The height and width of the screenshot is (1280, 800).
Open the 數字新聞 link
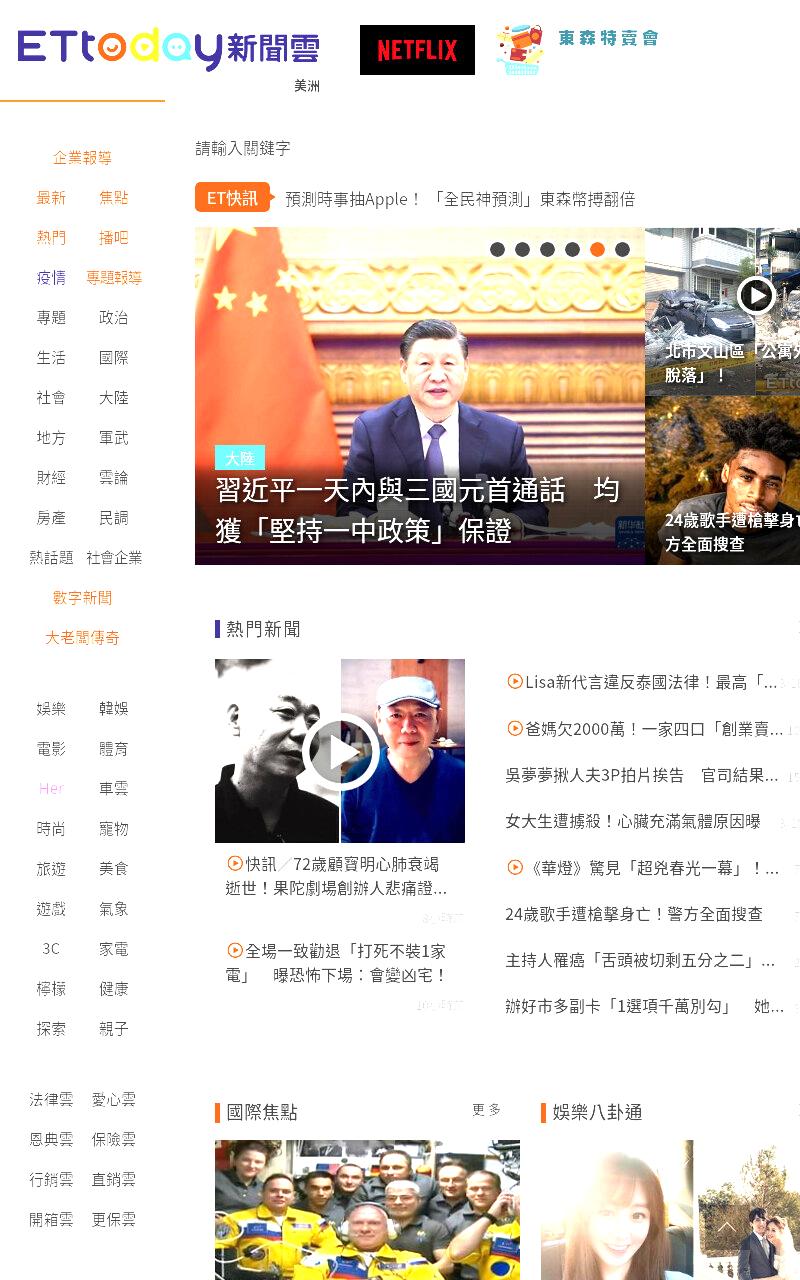tap(82, 597)
